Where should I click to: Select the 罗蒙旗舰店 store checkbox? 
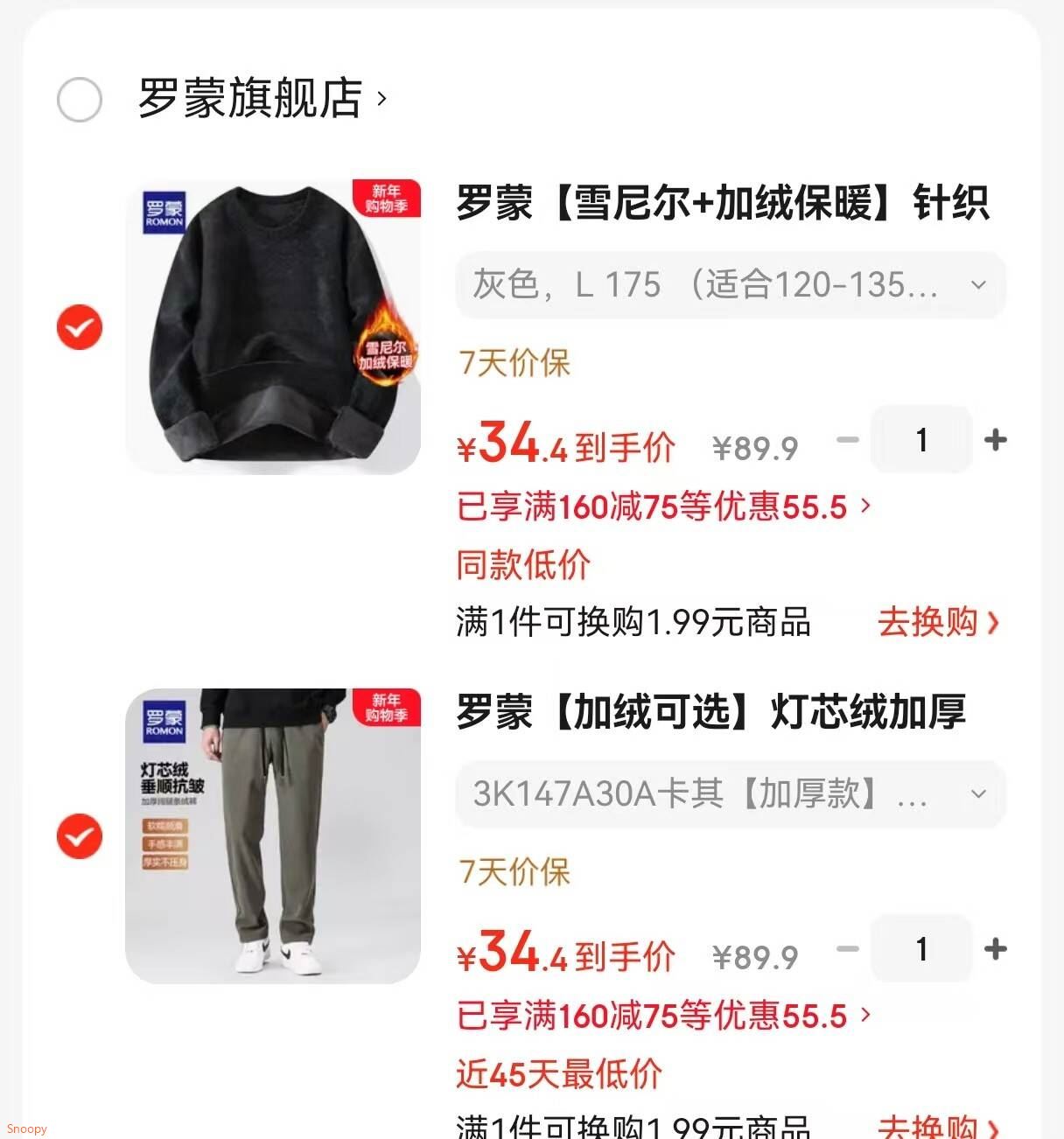tap(80, 99)
